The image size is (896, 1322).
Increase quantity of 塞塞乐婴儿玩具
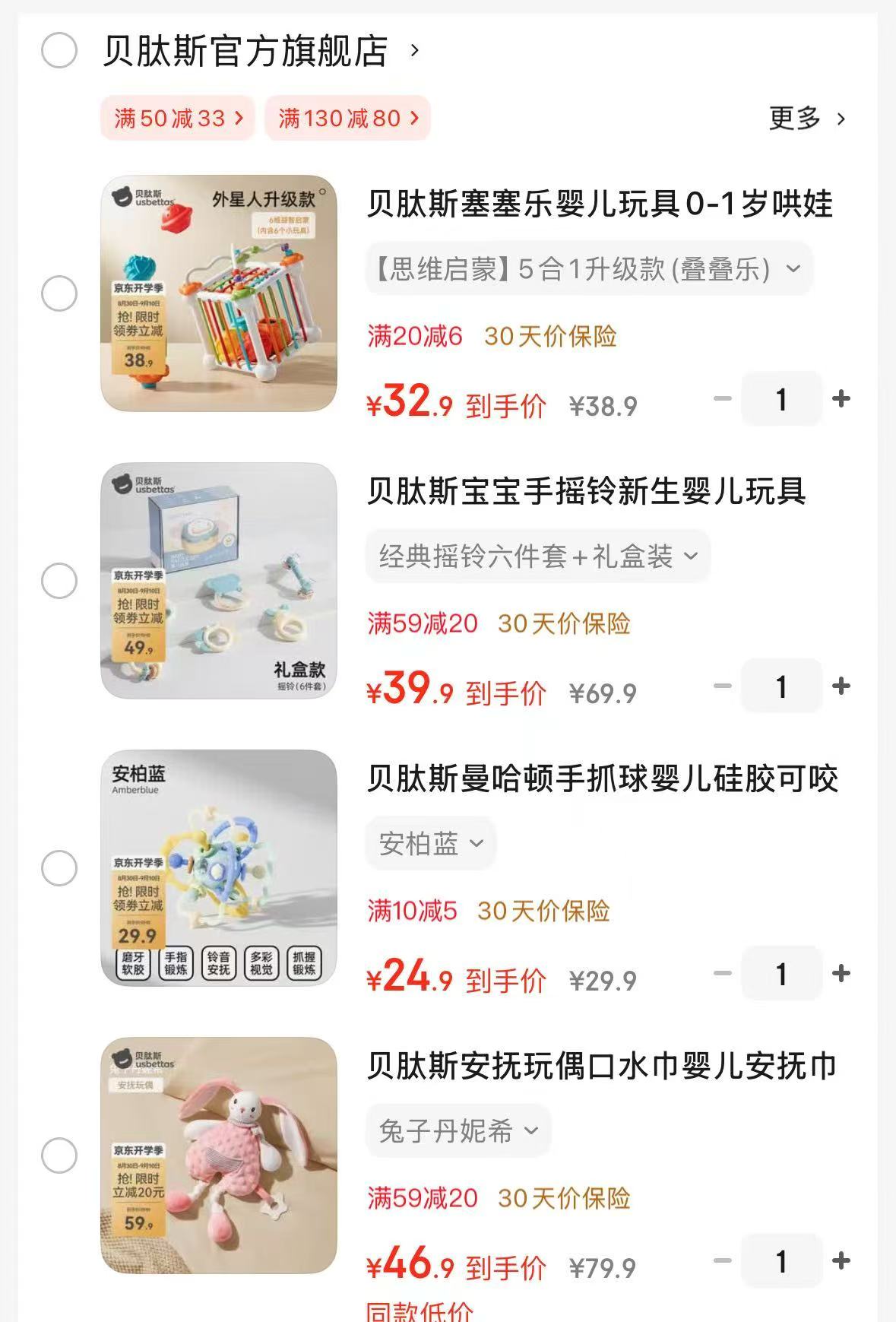tap(839, 398)
